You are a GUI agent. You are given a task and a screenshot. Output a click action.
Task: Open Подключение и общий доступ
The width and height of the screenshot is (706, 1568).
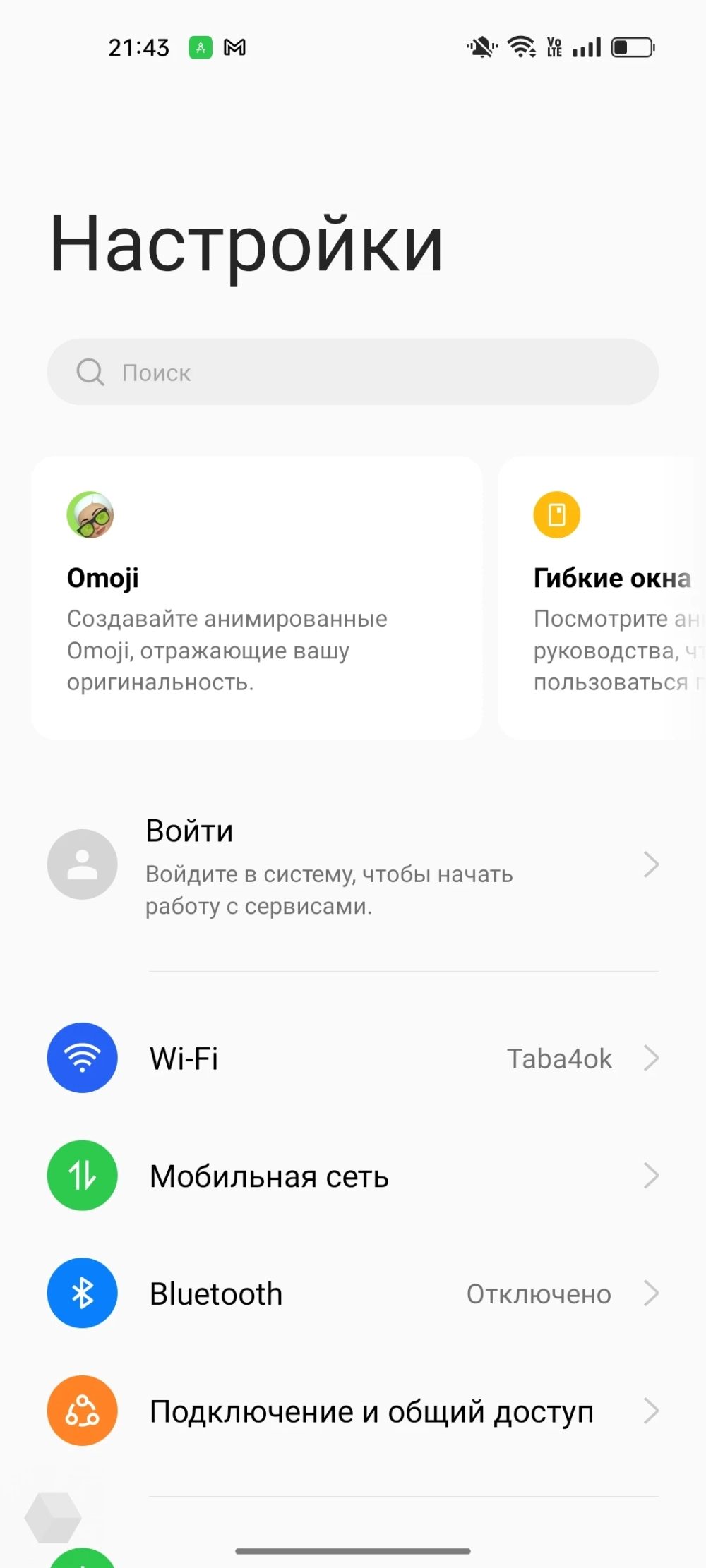pos(353,1411)
